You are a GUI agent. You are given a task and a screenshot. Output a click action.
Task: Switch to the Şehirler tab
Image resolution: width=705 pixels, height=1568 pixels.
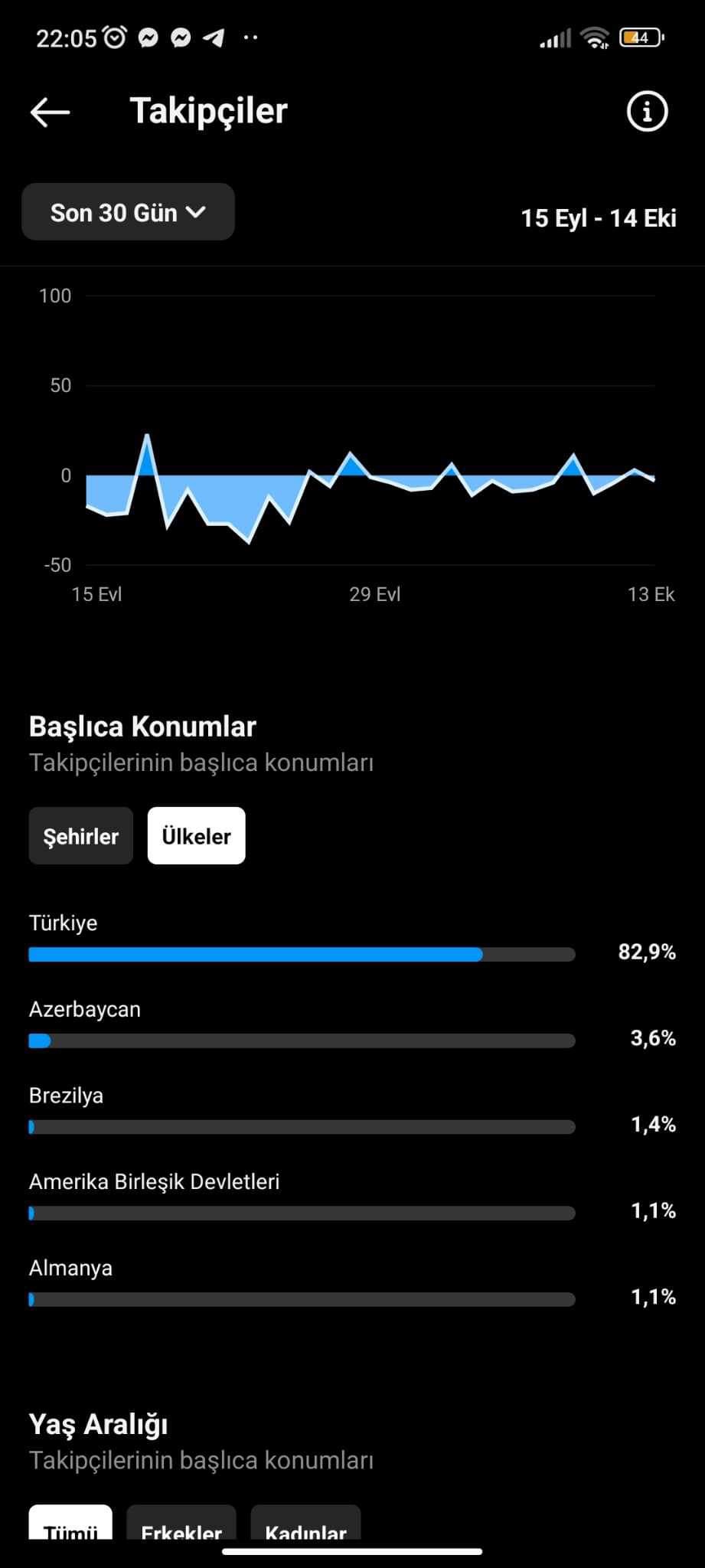click(81, 836)
